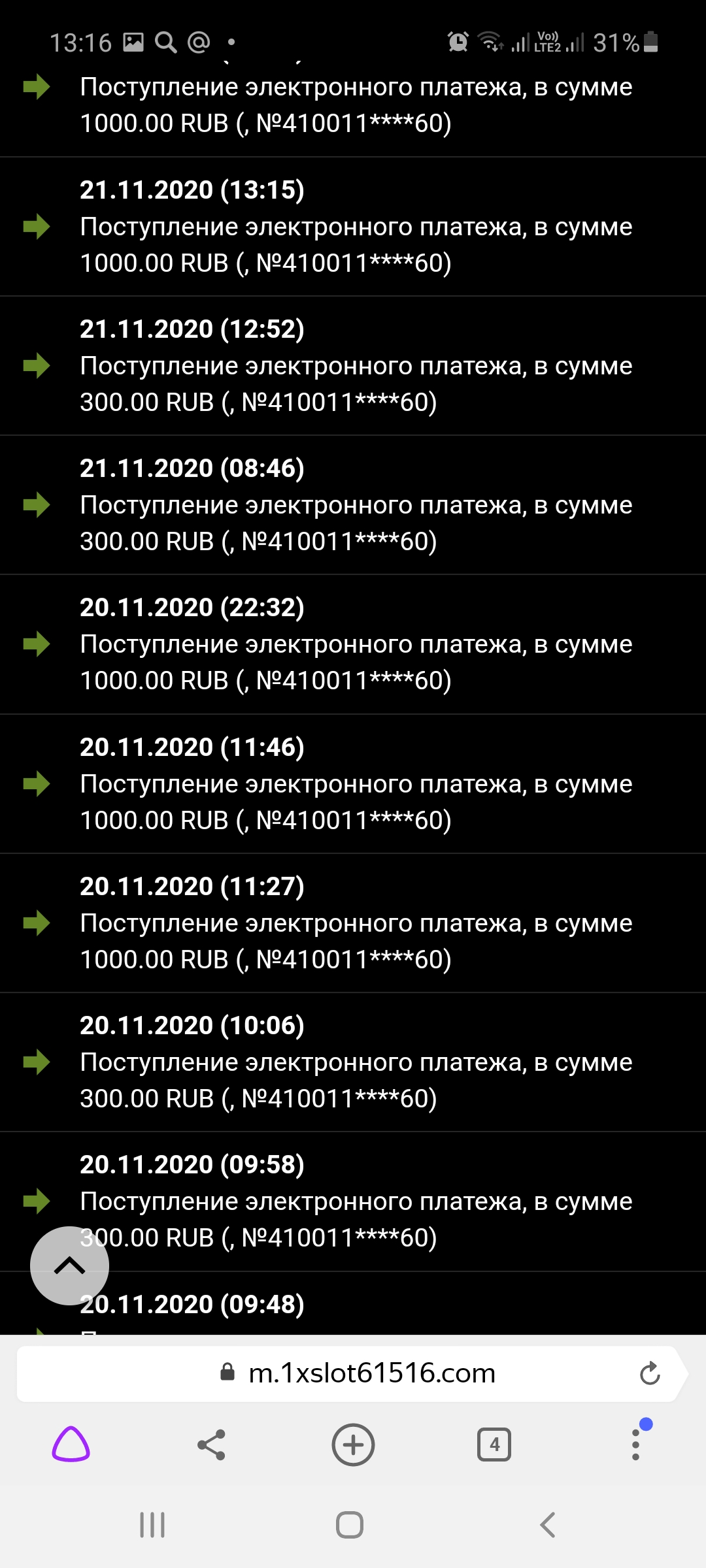
Task: Open the browser overflow menu
Action: click(x=635, y=1445)
